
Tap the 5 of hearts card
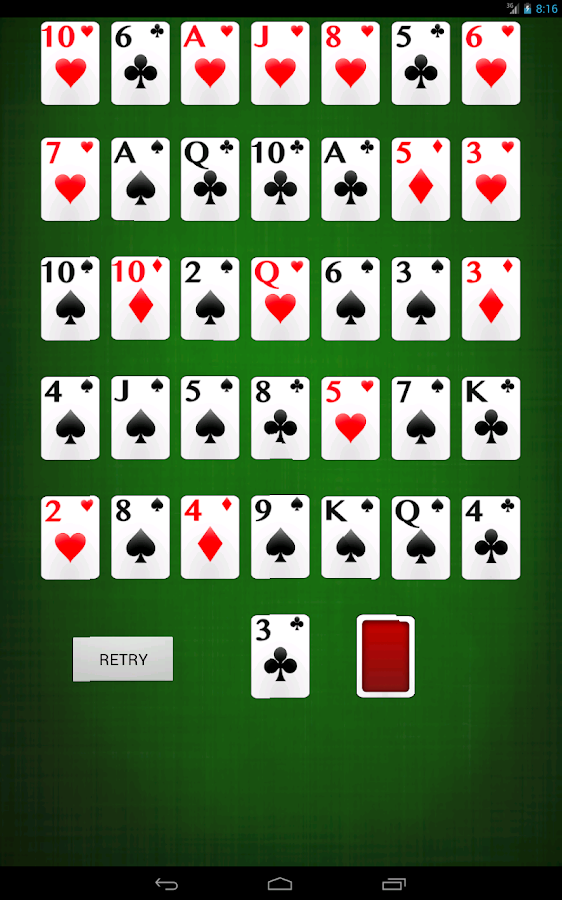click(350, 418)
